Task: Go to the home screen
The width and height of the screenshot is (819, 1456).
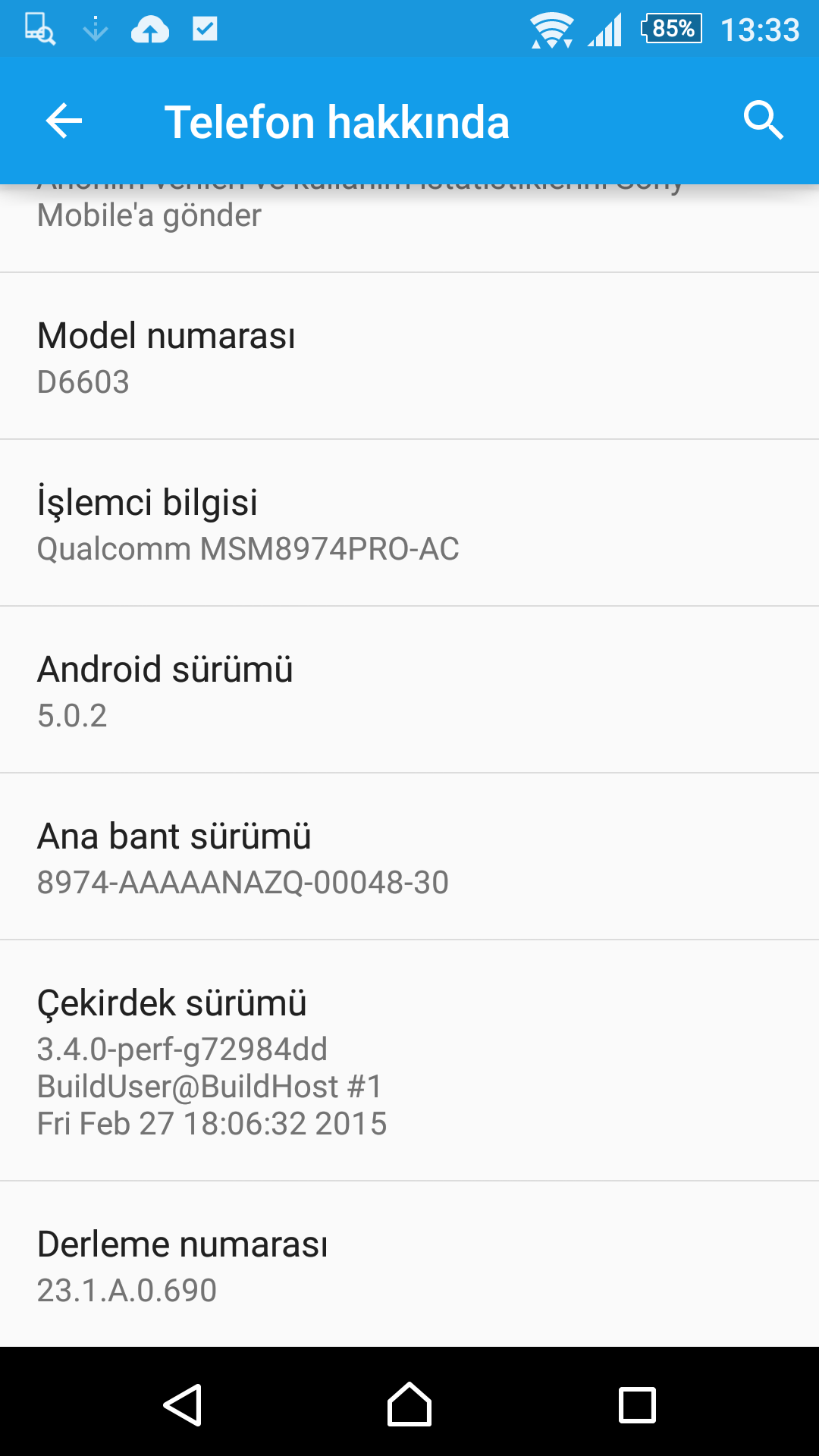Action: [x=409, y=1404]
